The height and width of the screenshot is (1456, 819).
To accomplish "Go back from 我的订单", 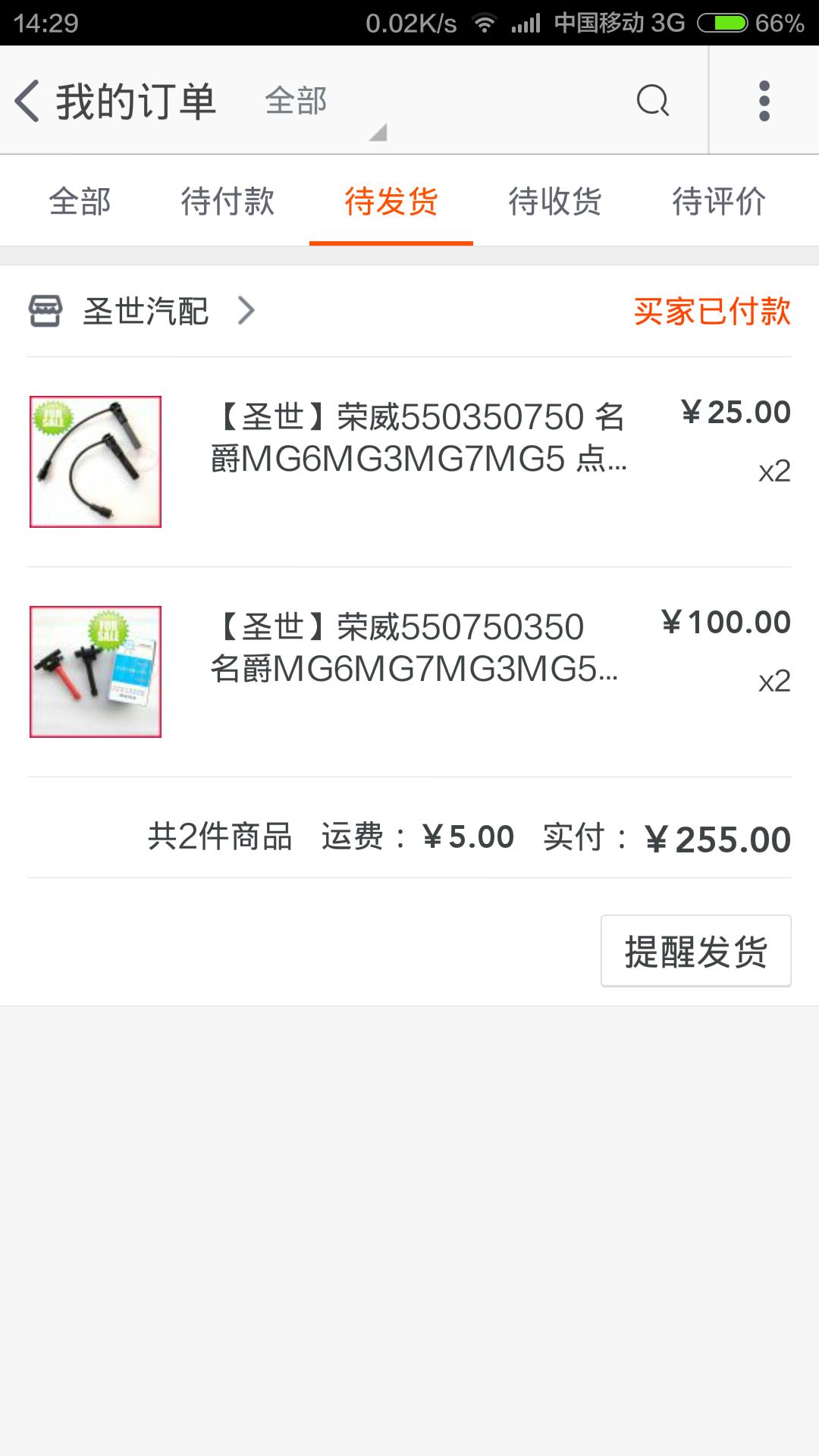I will [29, 101].
